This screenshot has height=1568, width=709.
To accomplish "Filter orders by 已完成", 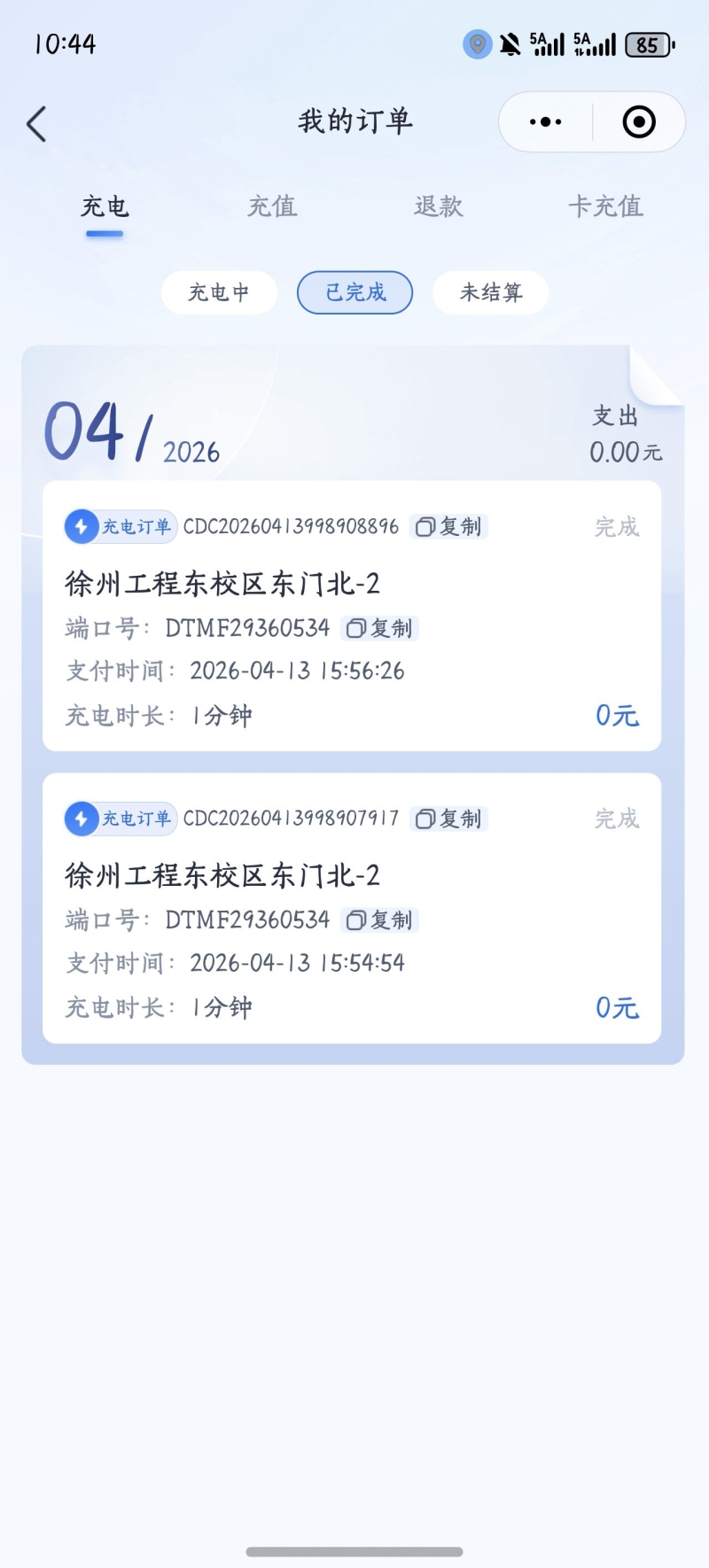I will 354,292.
